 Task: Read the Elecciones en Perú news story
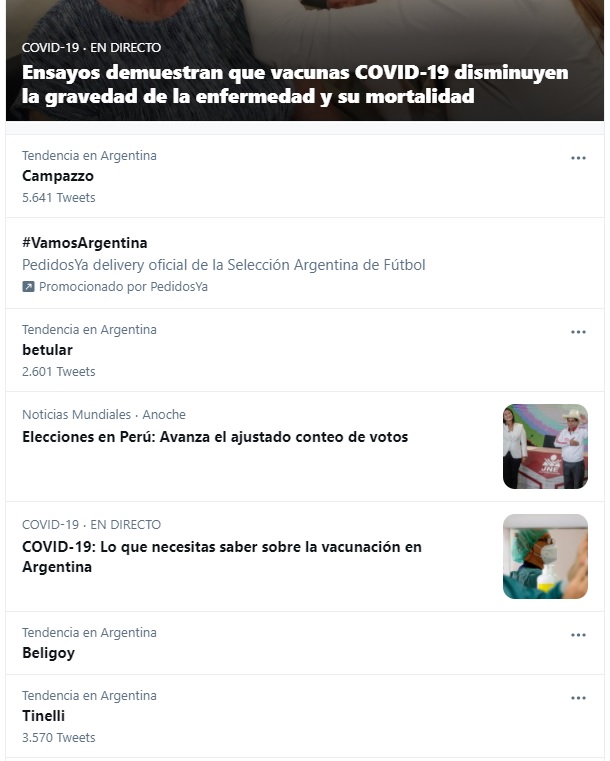tap(215, 437)
